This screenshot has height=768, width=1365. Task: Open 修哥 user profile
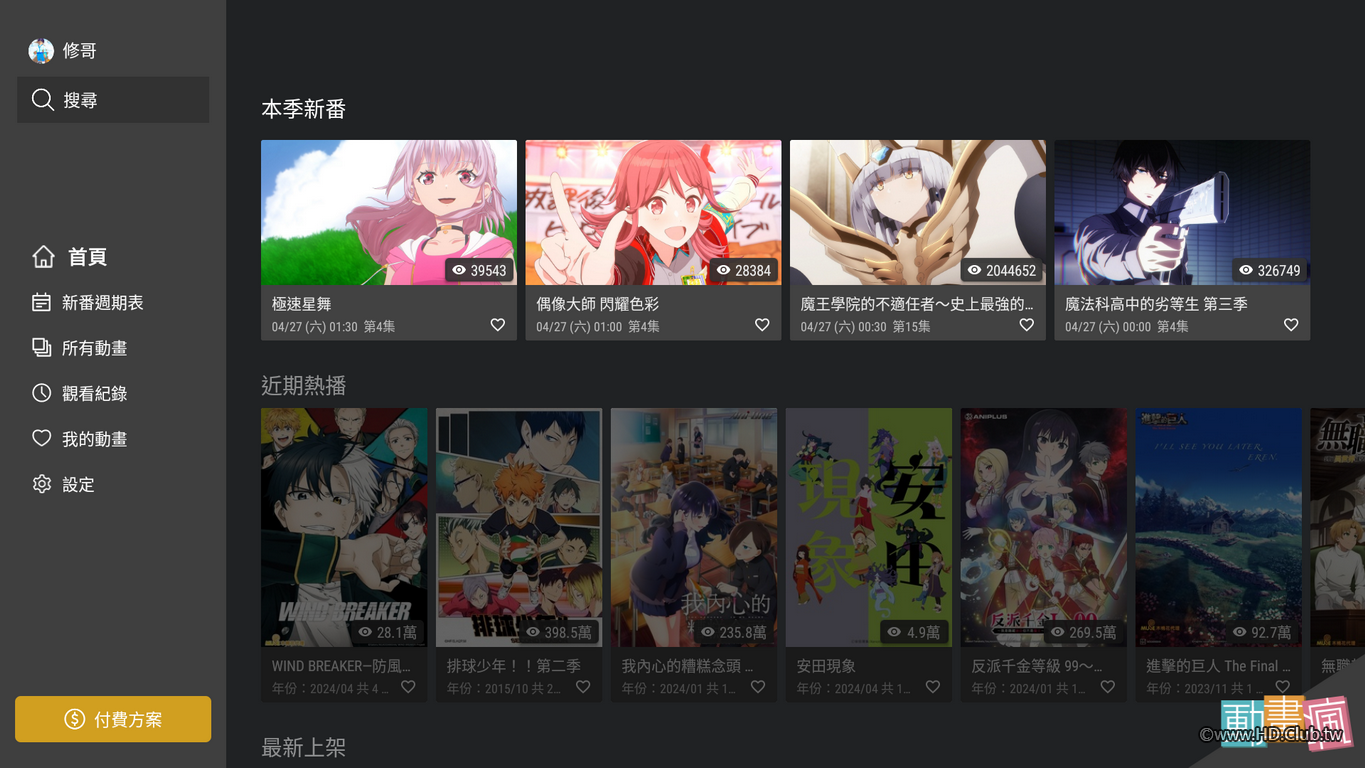(63, 51)
